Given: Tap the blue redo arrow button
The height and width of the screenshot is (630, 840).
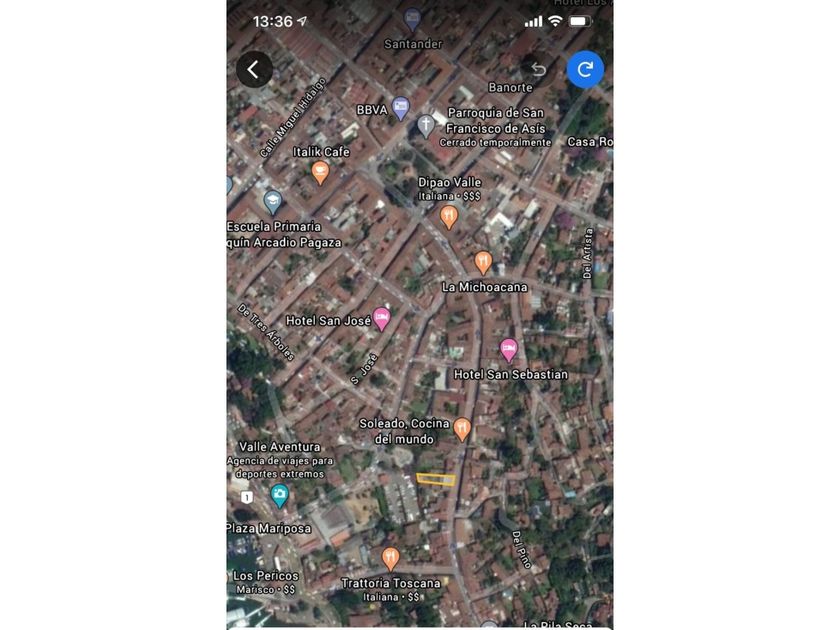Looking at the screenshot, I should 585,69.
